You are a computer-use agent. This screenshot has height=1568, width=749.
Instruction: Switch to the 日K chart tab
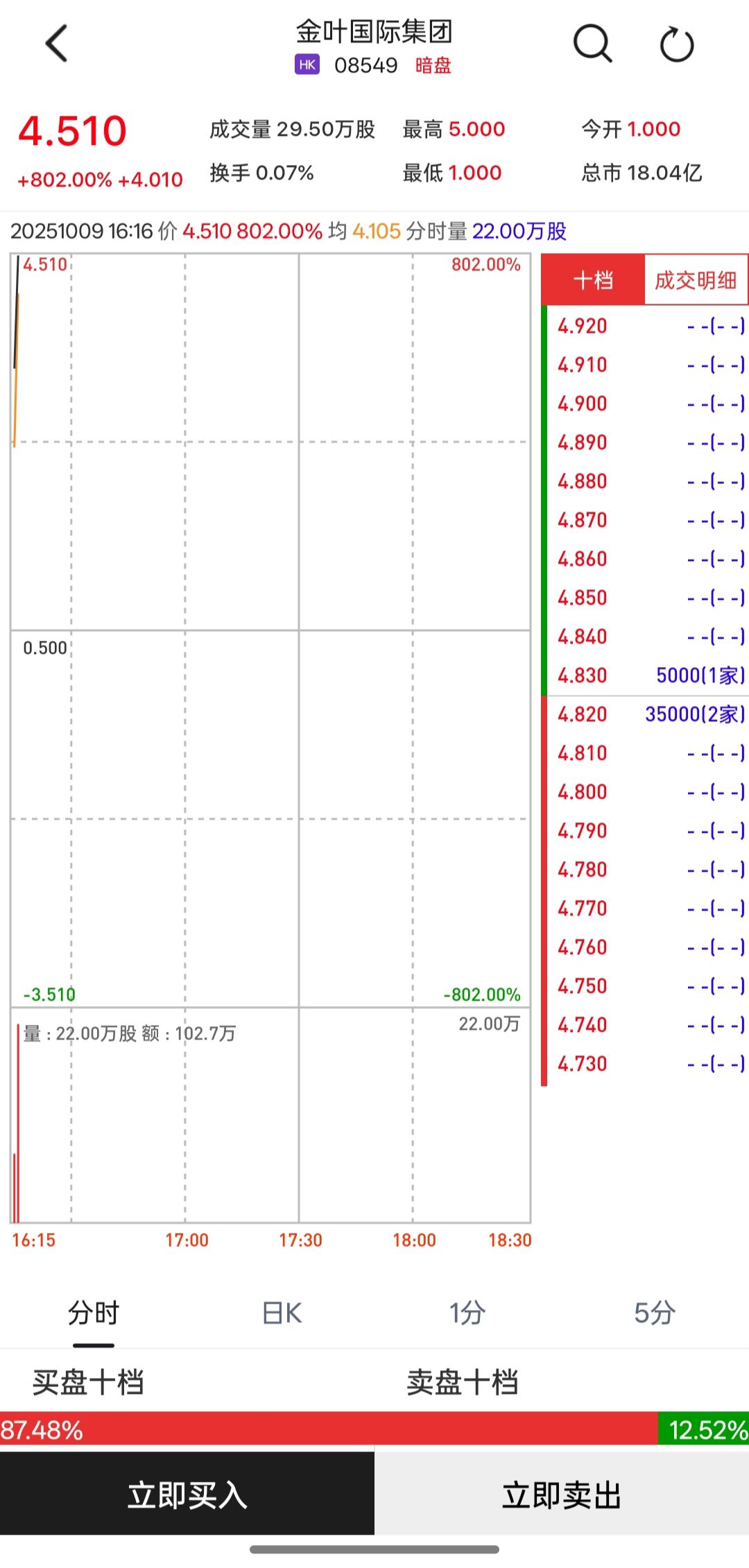[282, 1313]
